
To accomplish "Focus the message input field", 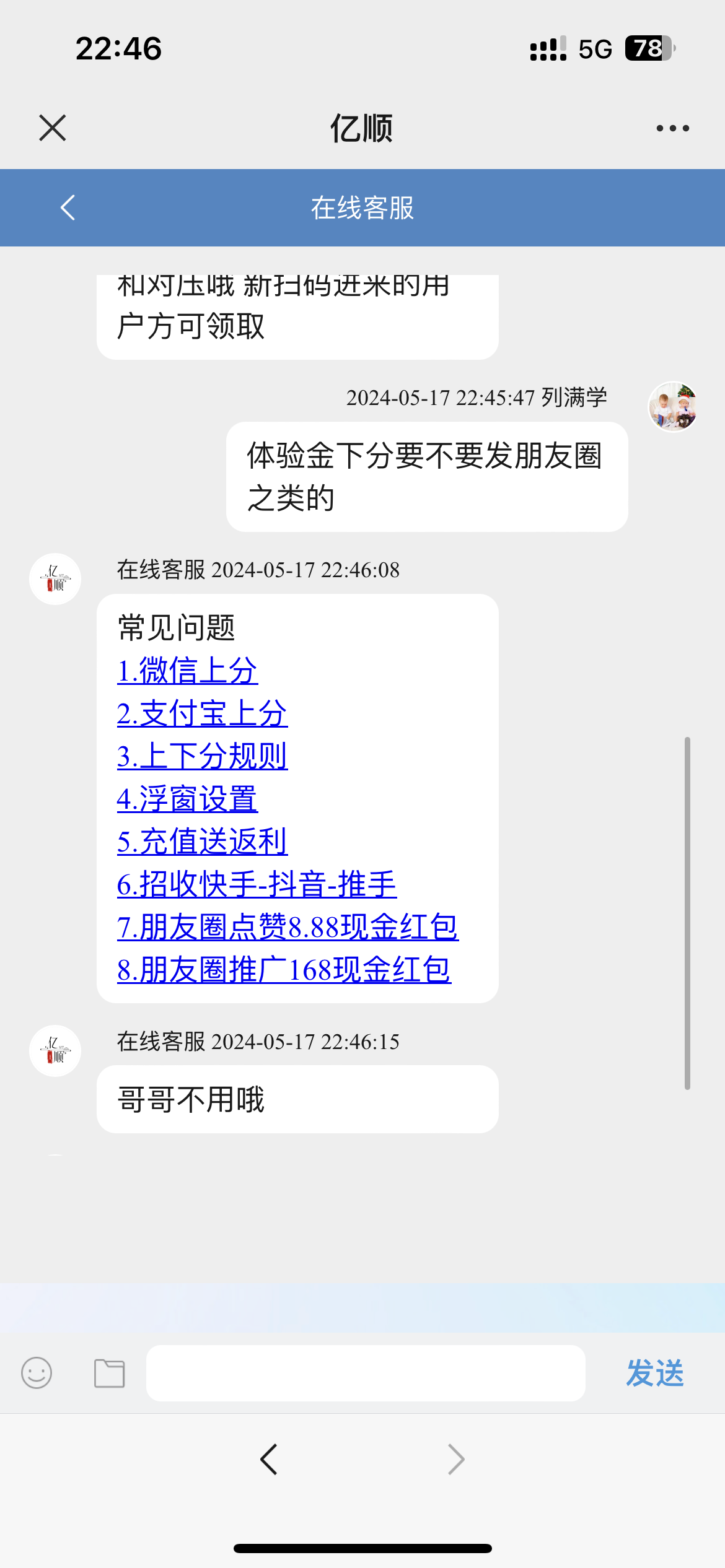I will click(366, 1373).
